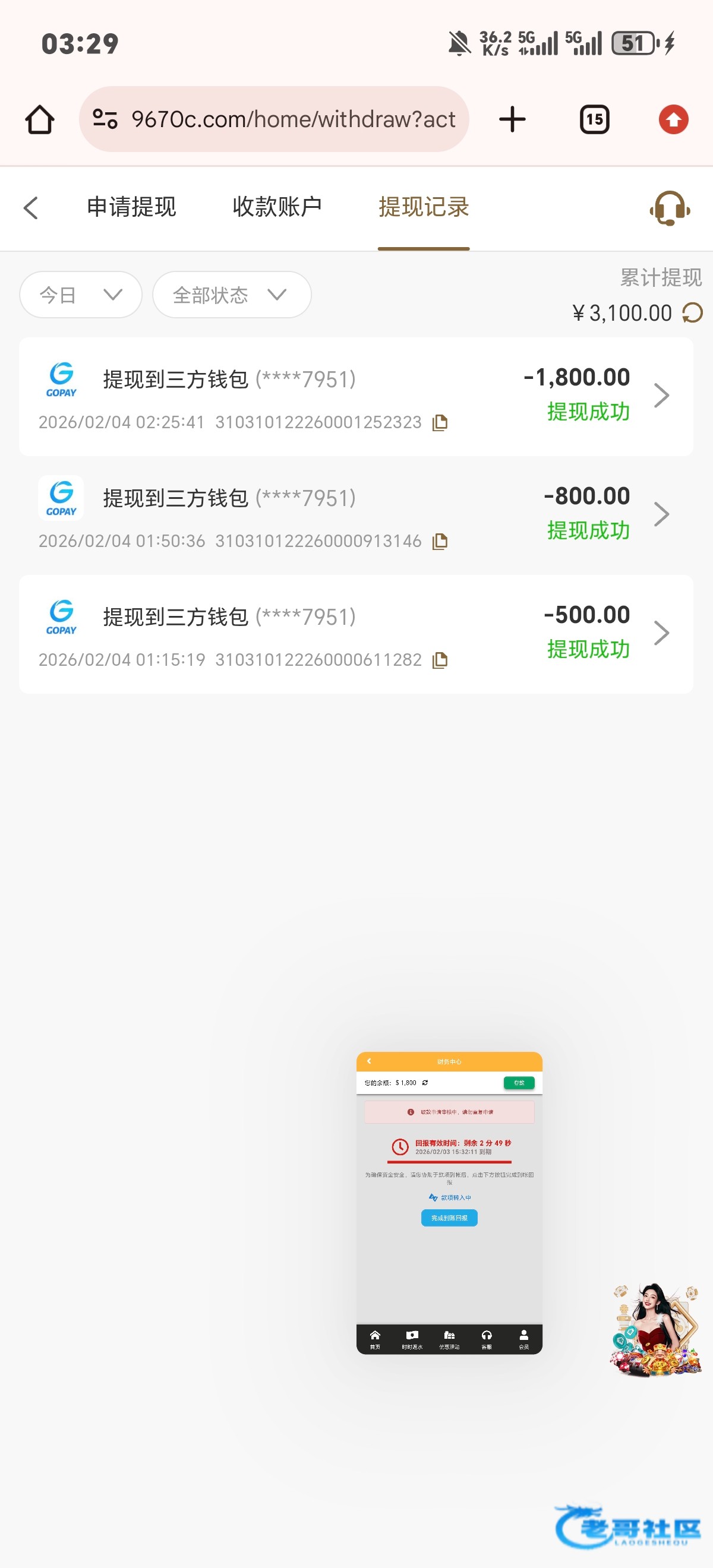The image size is (713, 1568).
Task: Copy order number ending in 0913146
Action: [x=440, y=541]
